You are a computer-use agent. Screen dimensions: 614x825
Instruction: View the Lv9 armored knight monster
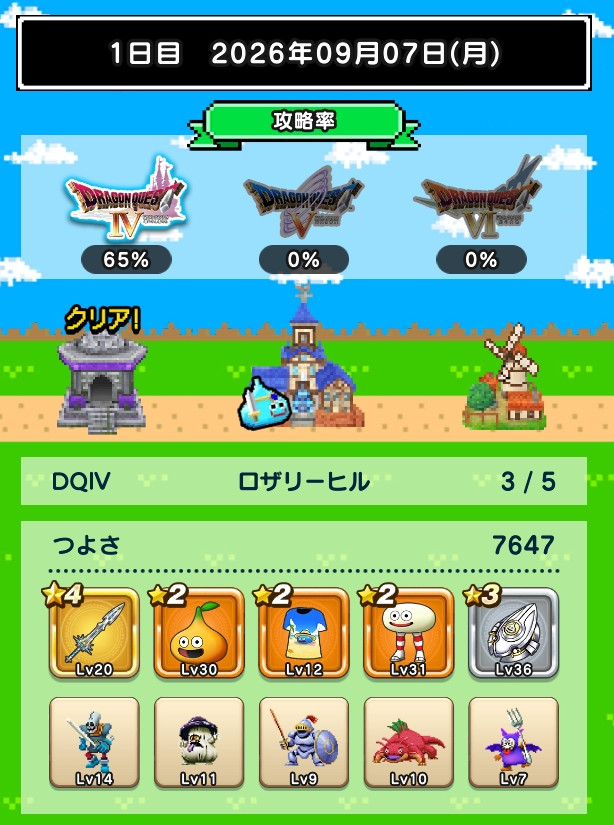[304, 742]
